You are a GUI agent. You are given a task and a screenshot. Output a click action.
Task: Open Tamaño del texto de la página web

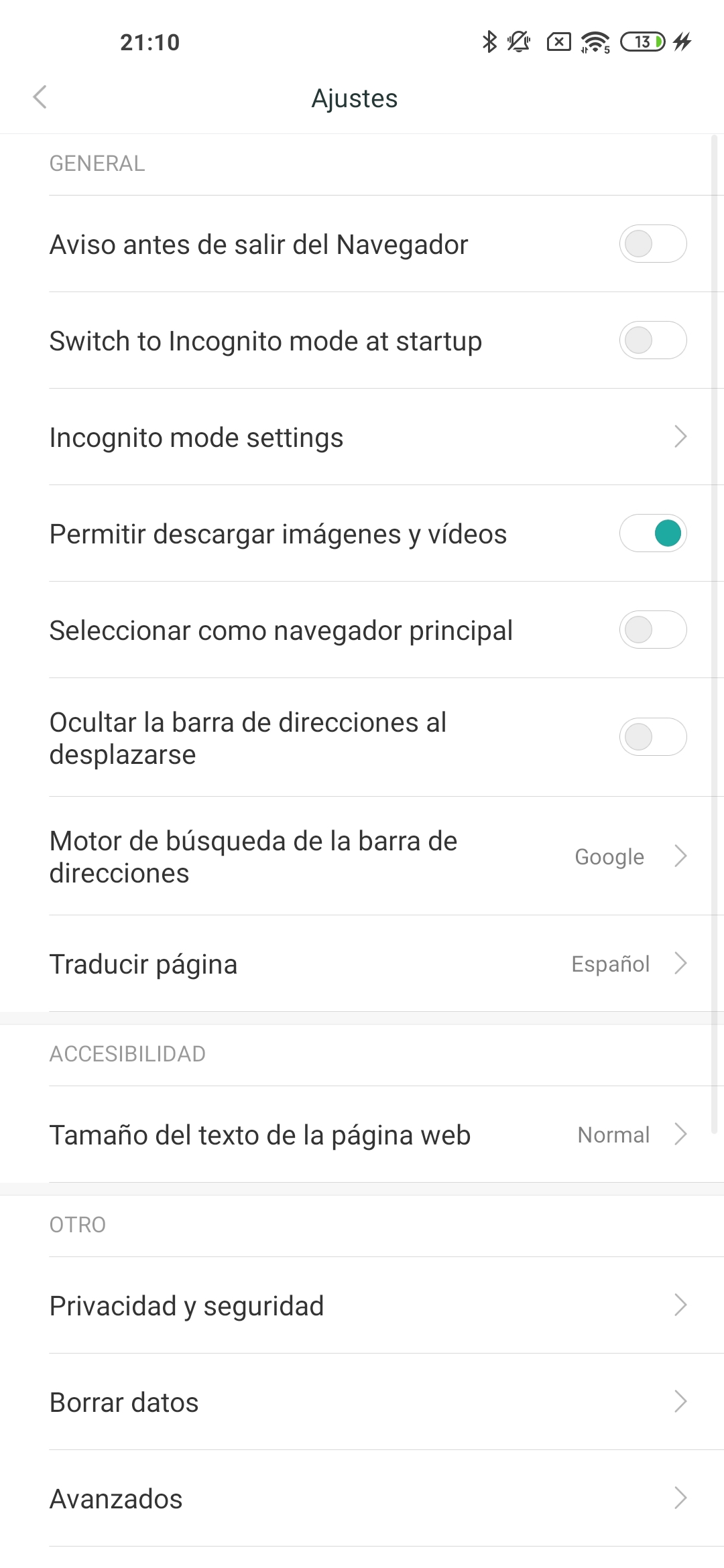click(362, 1134)
